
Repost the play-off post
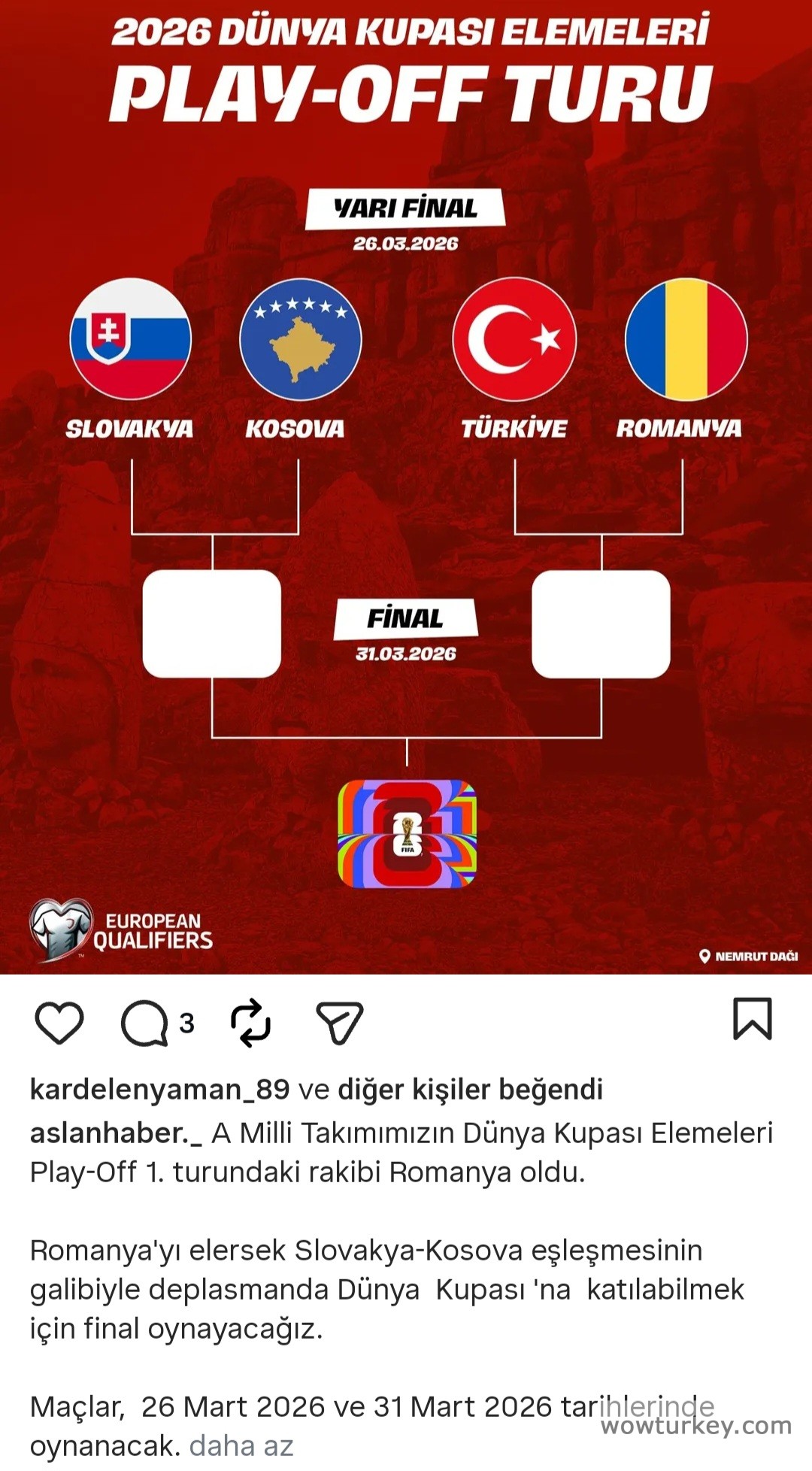coord(250,1023)
